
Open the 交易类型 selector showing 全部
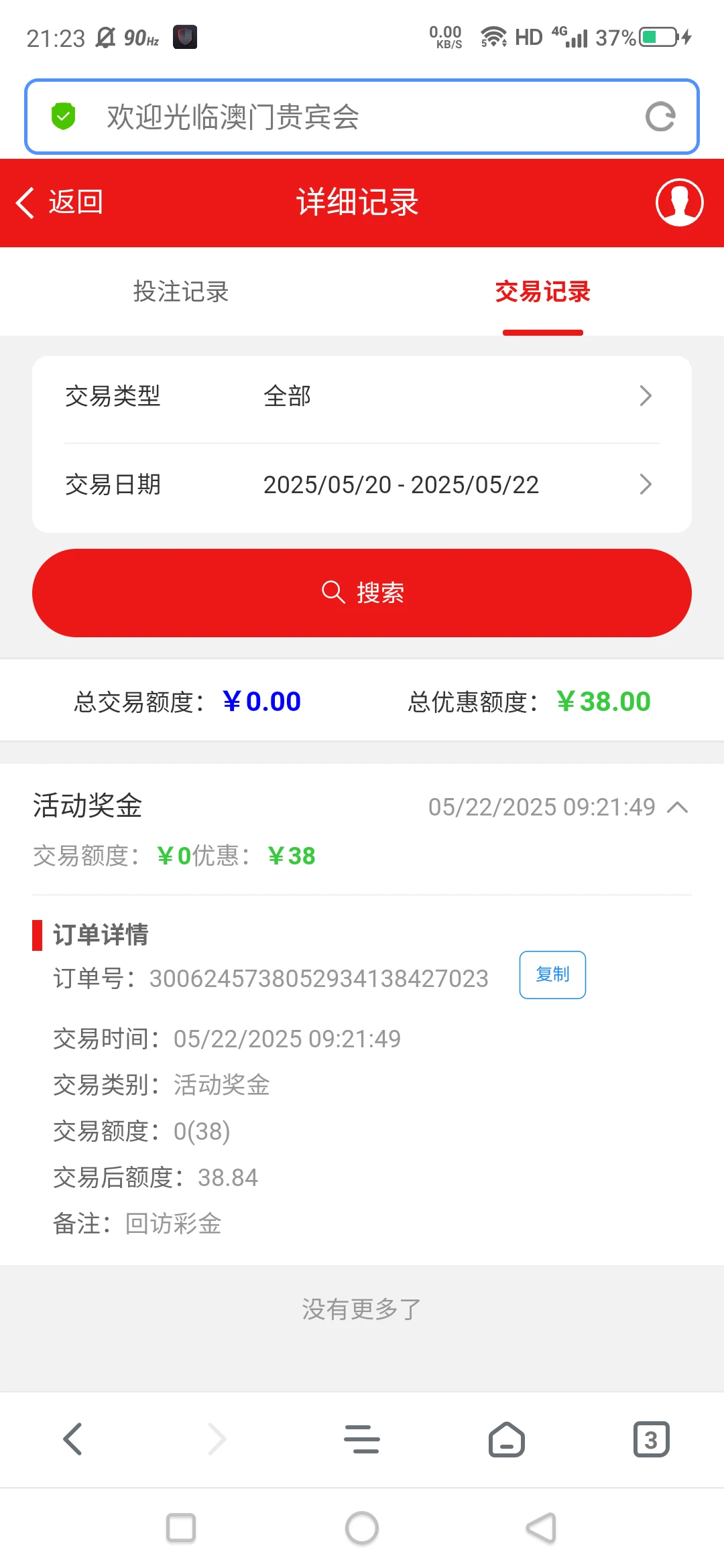[x=362, y=396]
